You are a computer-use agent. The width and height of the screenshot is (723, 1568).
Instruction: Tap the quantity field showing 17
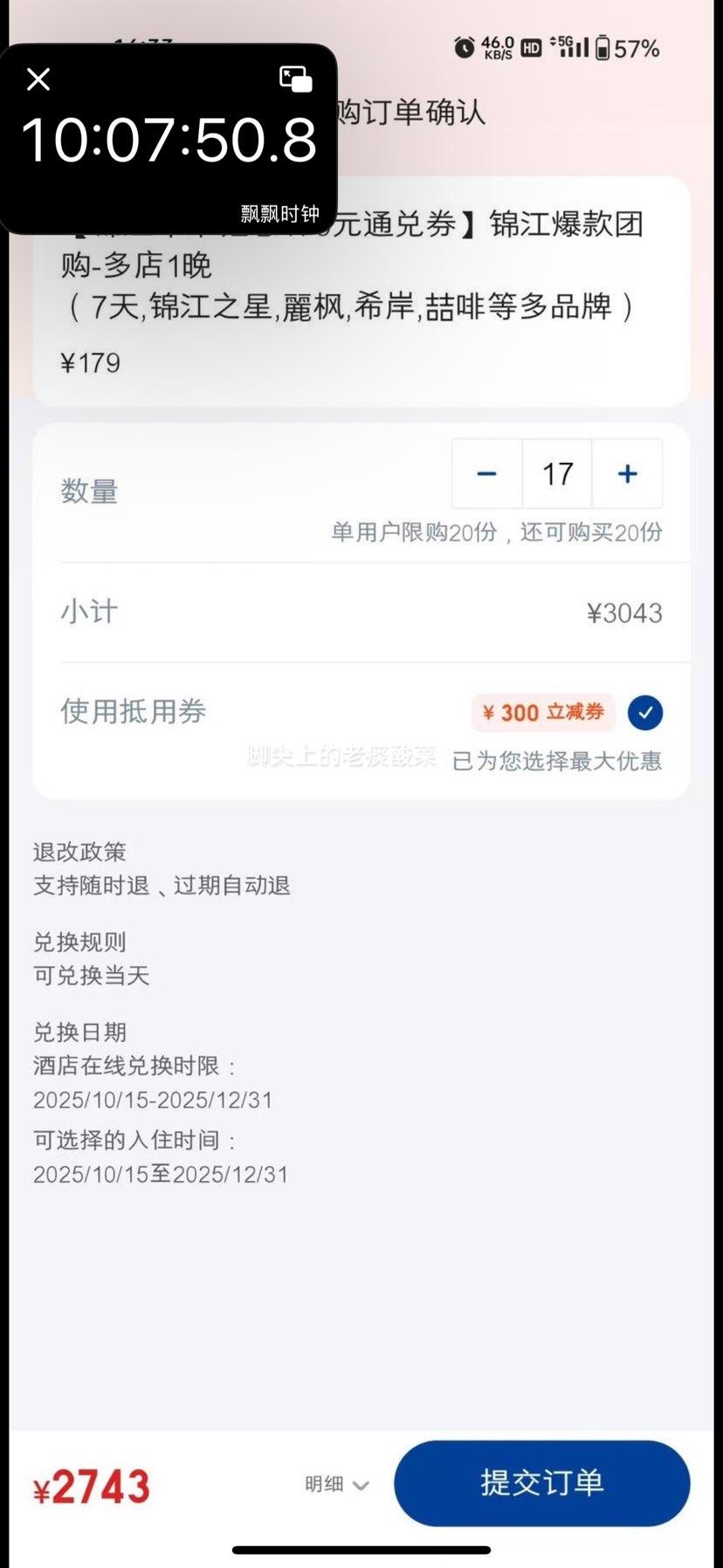[x=556, y=473]
